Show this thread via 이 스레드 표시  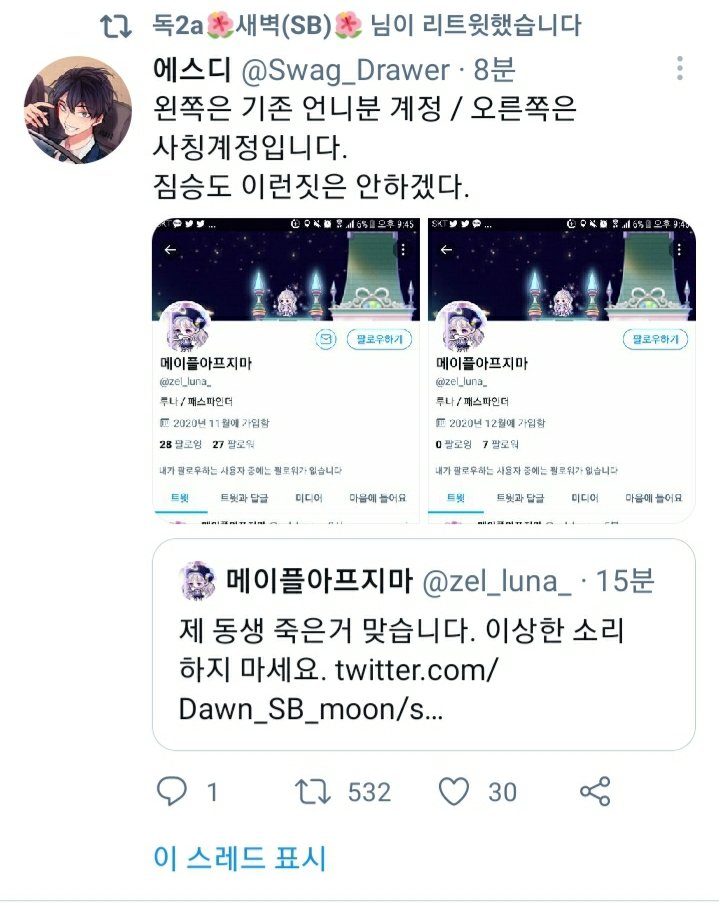click(x=240, y=858)
